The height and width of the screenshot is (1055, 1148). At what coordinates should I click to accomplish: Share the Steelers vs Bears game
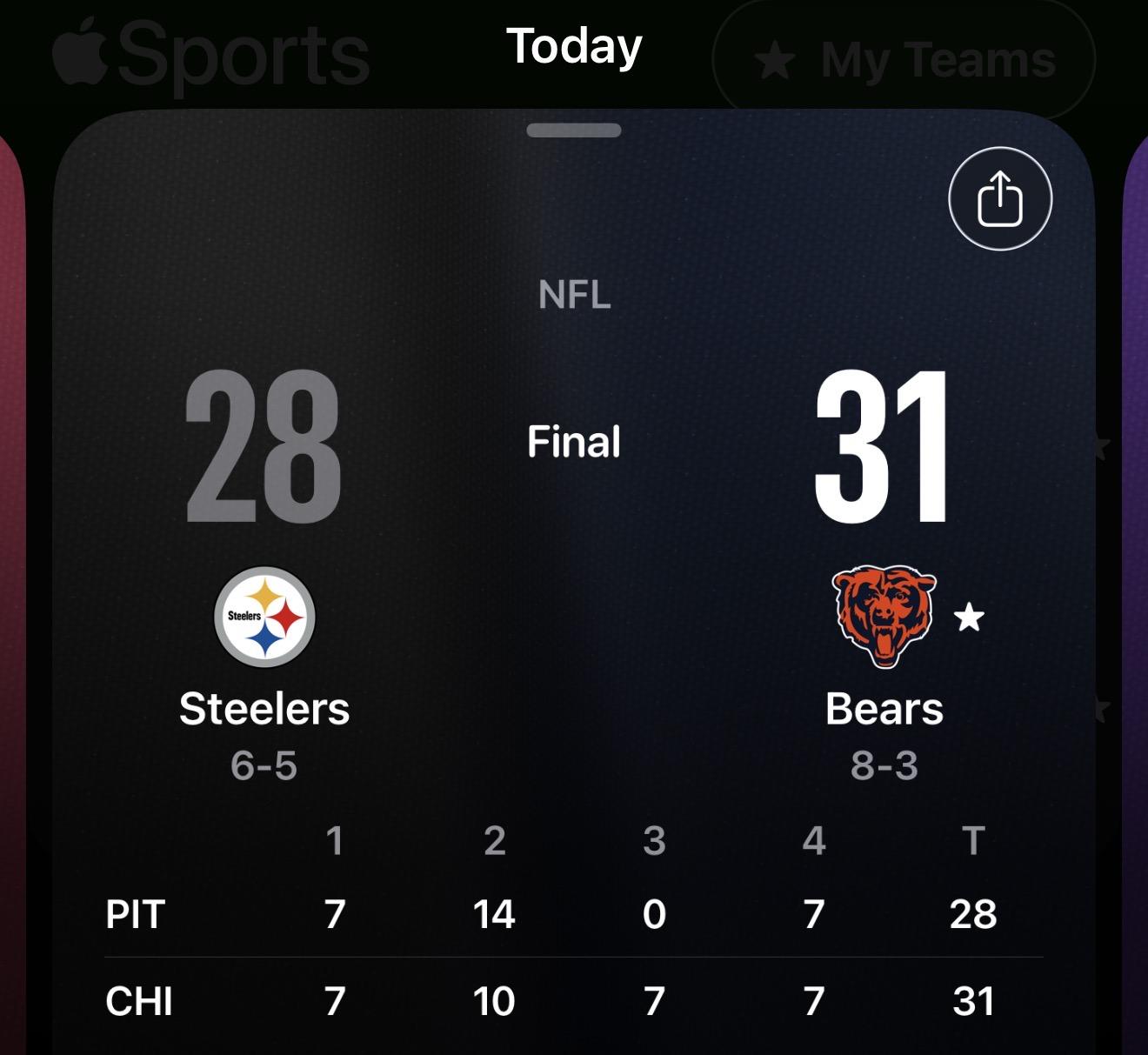1000,199
